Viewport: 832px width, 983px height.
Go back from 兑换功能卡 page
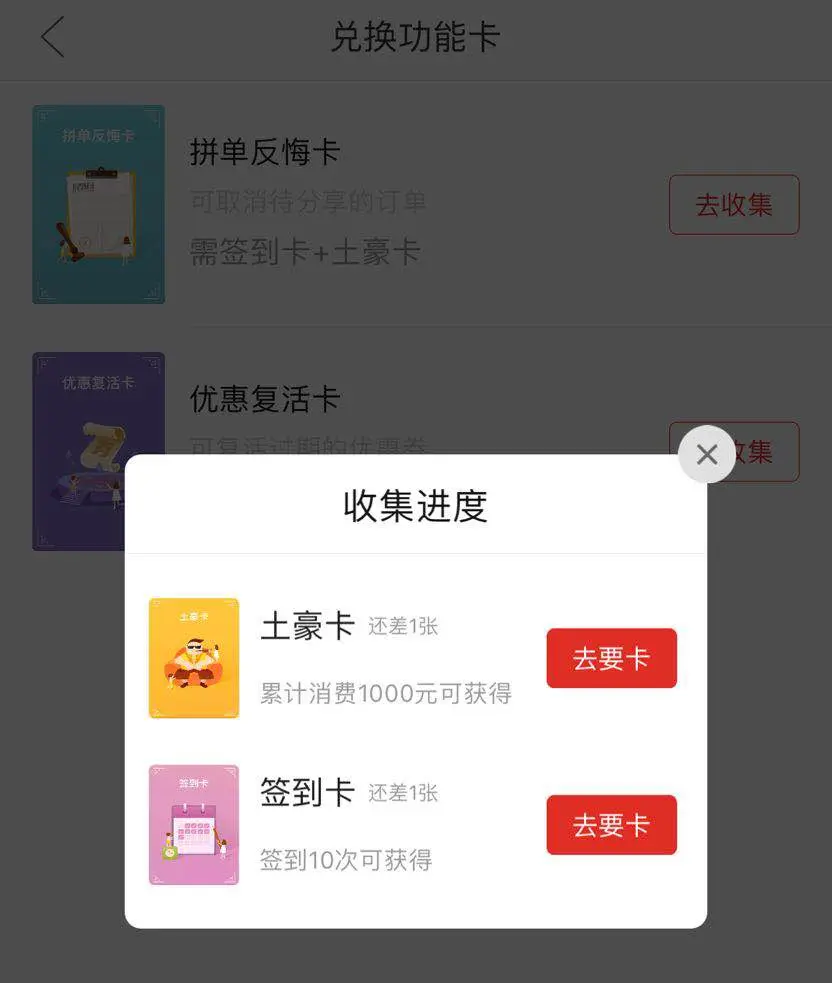(52, 38)
